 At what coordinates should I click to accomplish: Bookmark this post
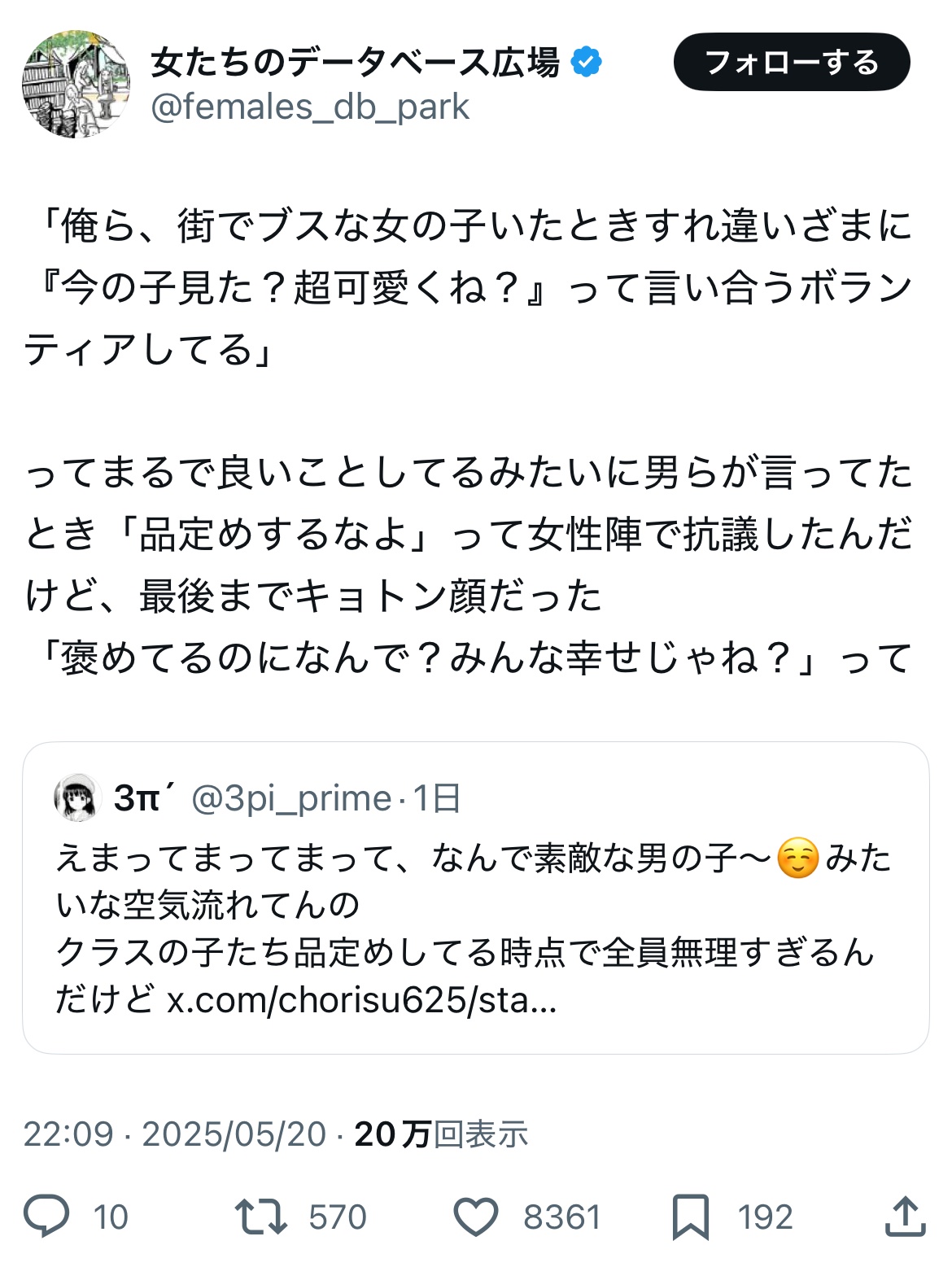coord(690,1217)
